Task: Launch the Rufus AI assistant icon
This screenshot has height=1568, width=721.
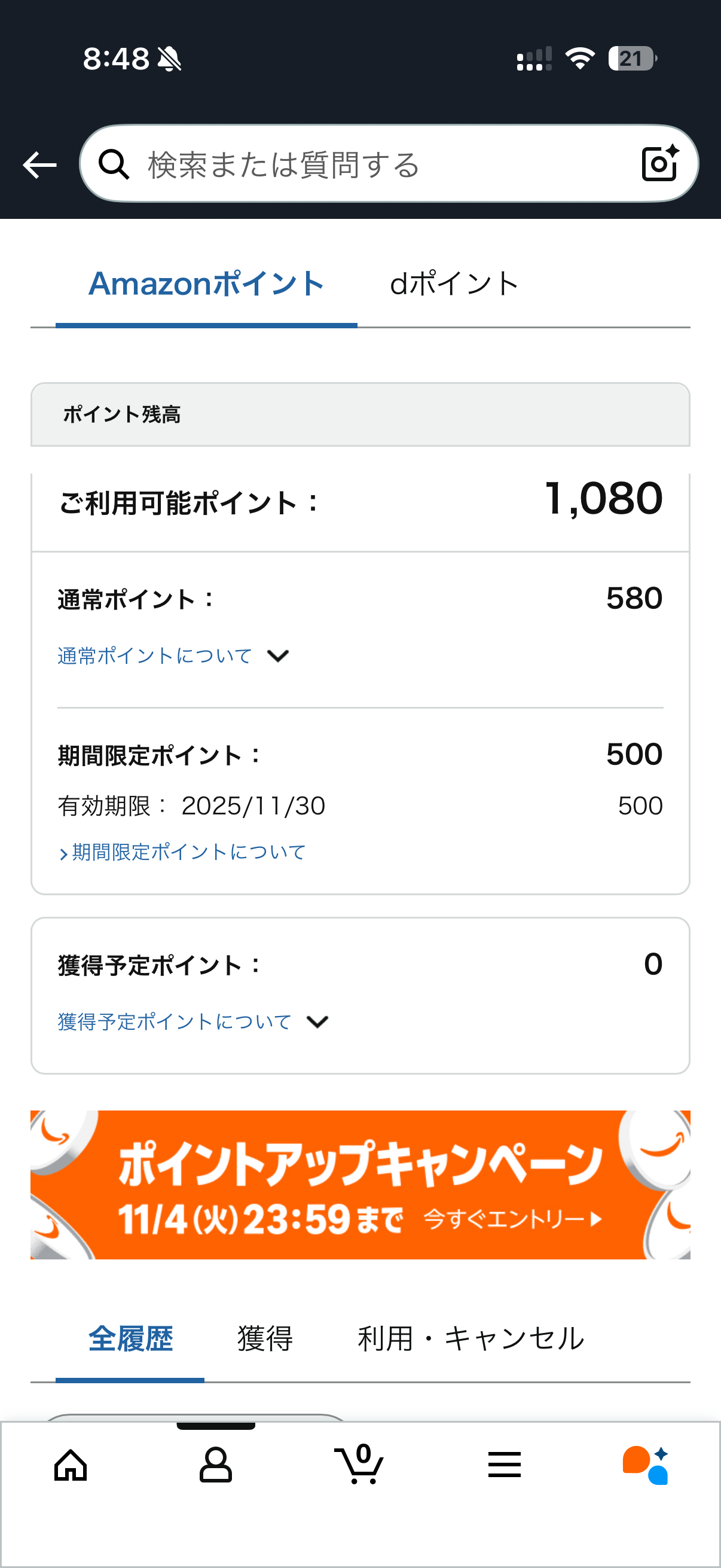Action: tap(645, 1465)
